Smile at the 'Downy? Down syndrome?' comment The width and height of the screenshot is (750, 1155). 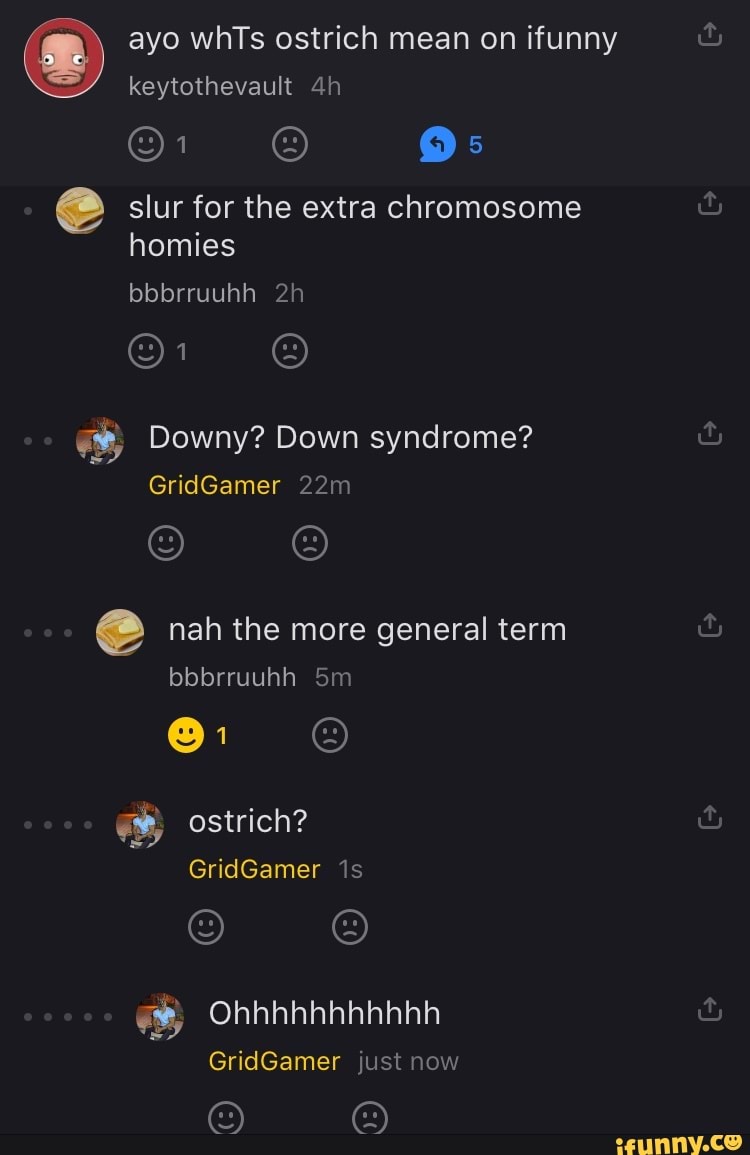tap(166, 543)
